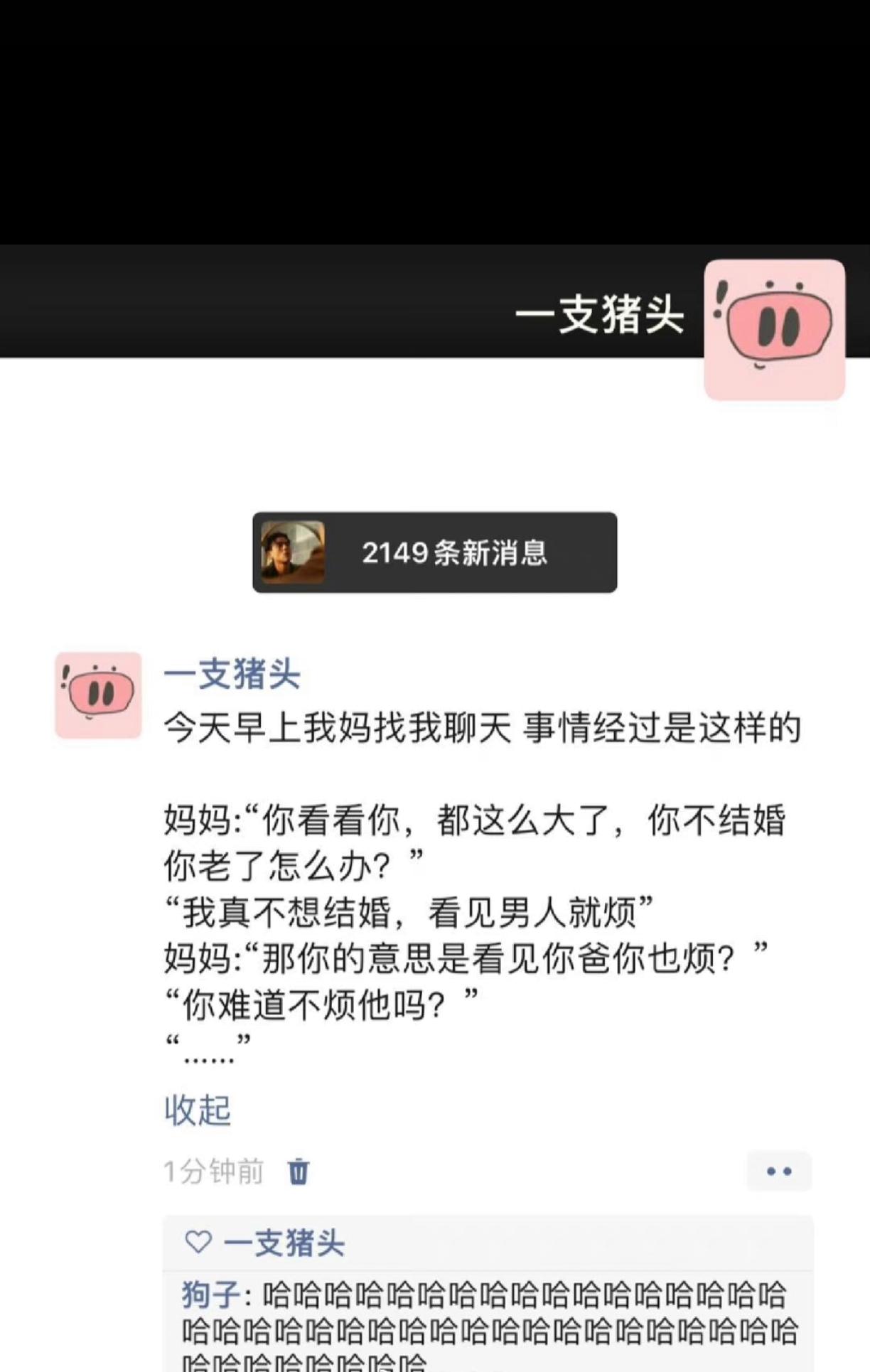Open 一支猪头 in the likes list
870x1372 pixels.
(x=284, y=1243)
